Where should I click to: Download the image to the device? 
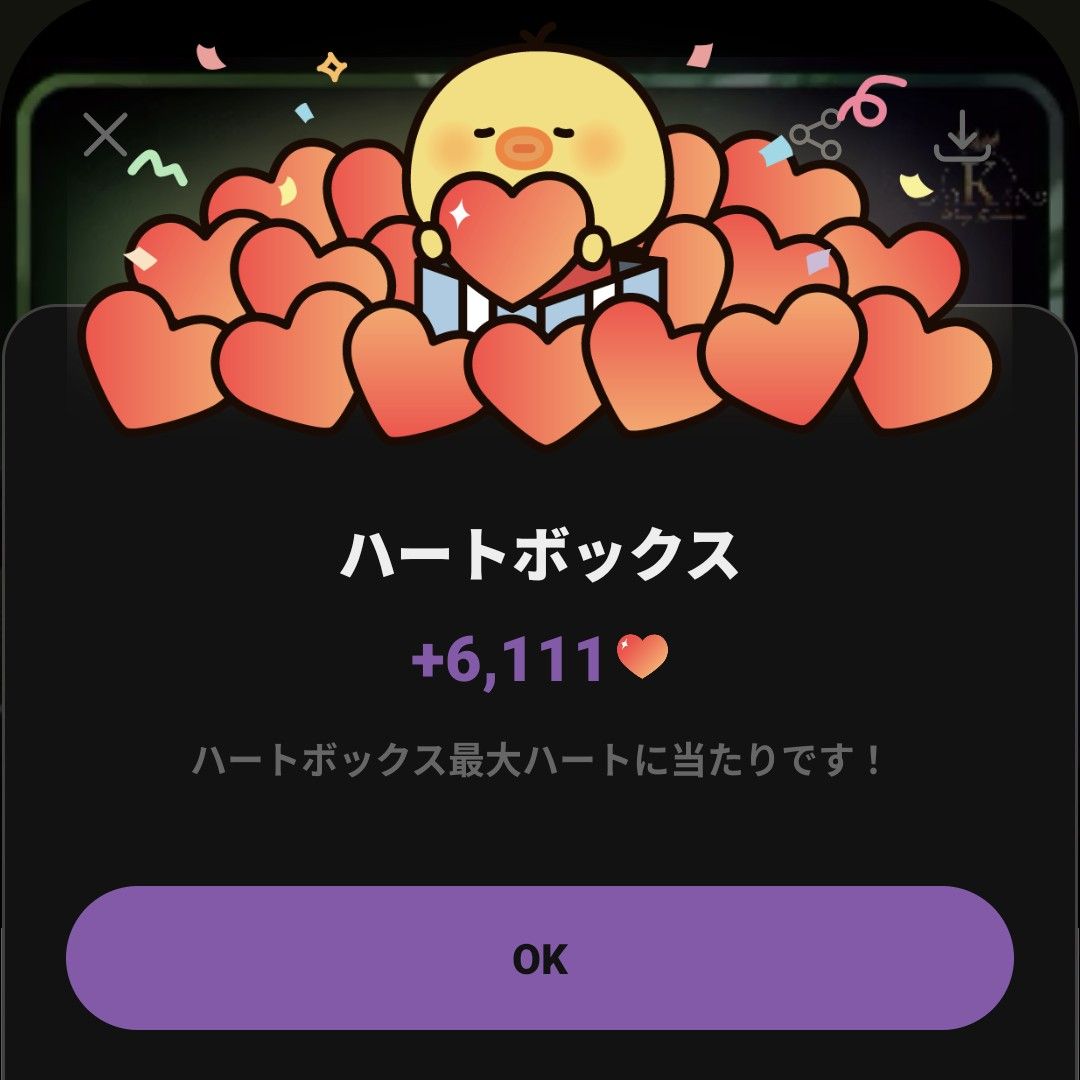[961, 136]
